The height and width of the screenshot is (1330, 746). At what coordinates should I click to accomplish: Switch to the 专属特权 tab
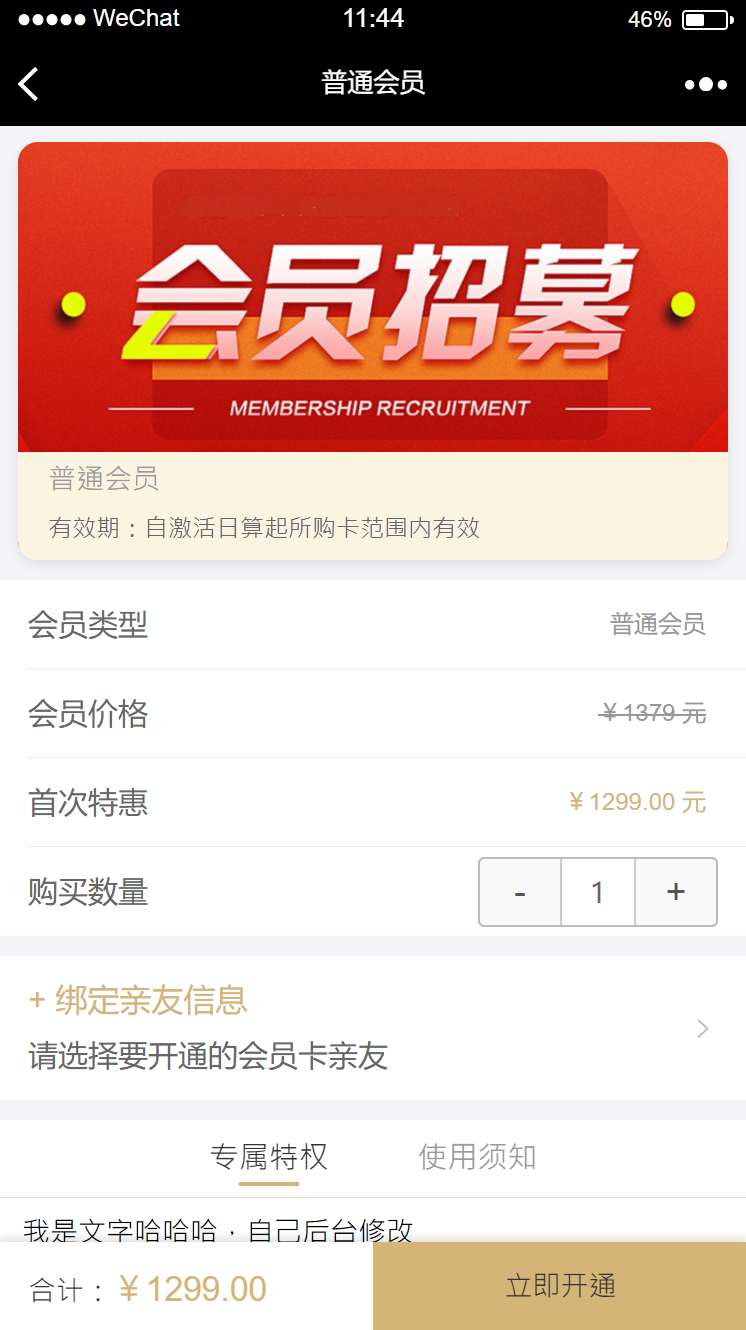pyautogui.click(x=269, y=1157)
